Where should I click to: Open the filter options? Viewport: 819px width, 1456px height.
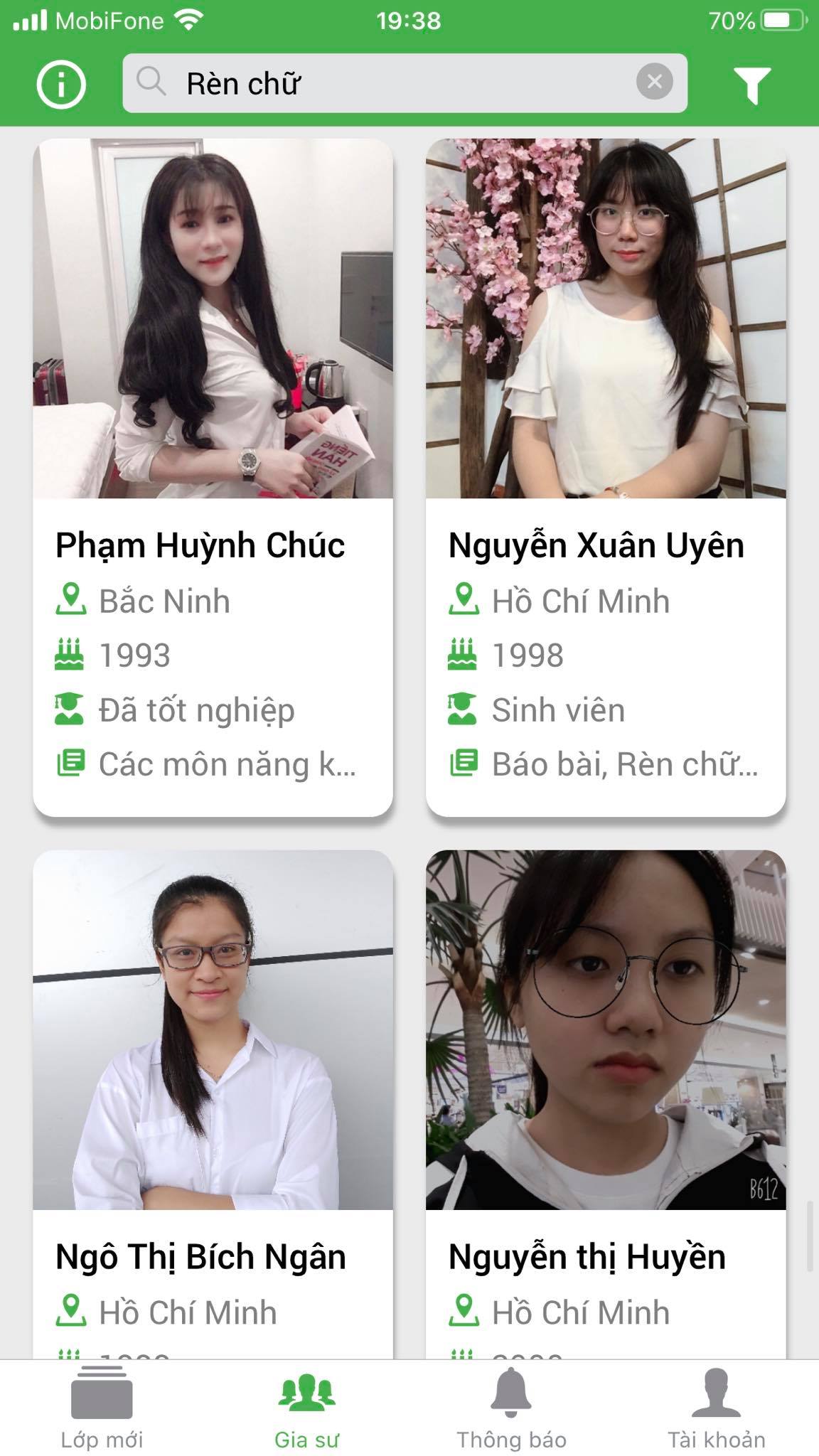tap(752, 85)
